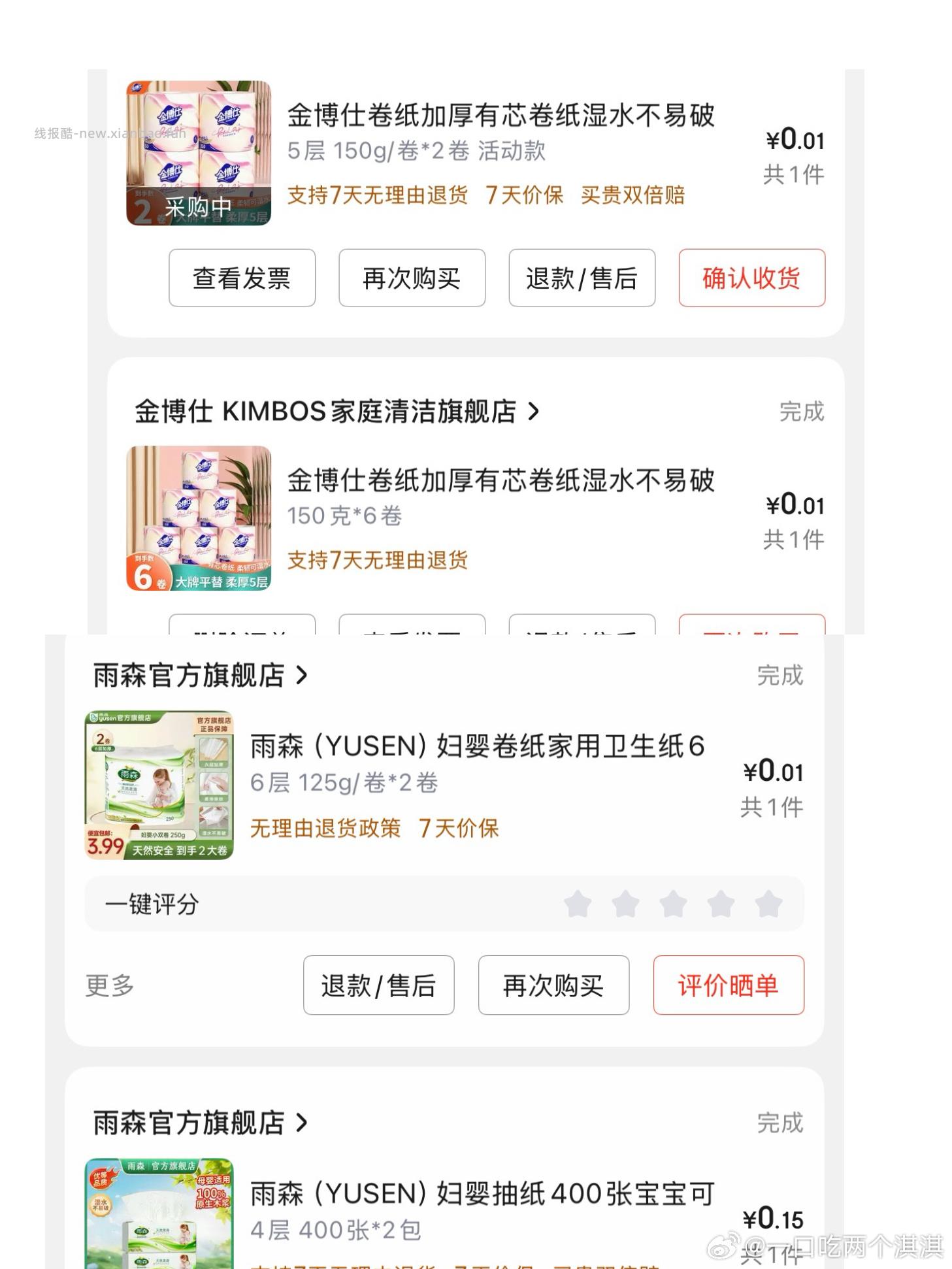Tap 退款/售后 on the 雨森 order

pyautogui.click(x=379, y=986)
